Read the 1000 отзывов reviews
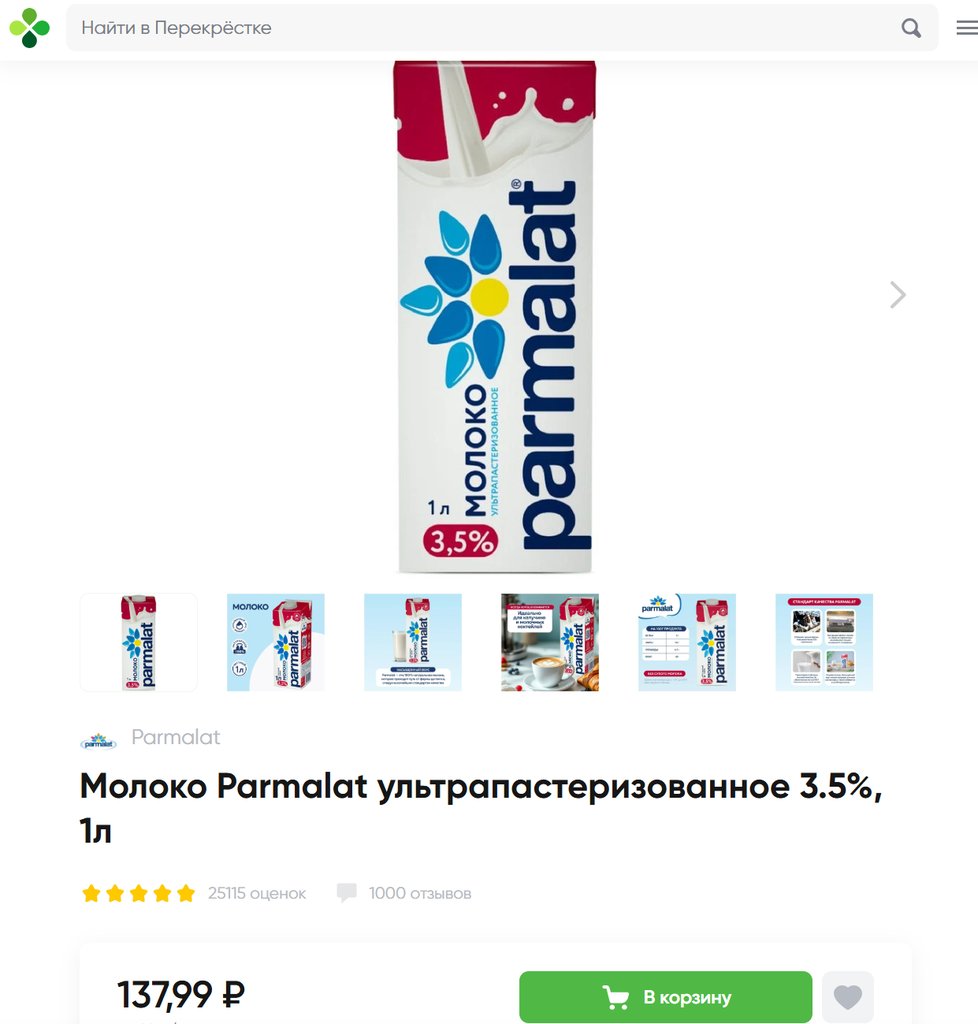This screenshot has height=1024, width=978. pyautogui.click(x=419, y=893)
